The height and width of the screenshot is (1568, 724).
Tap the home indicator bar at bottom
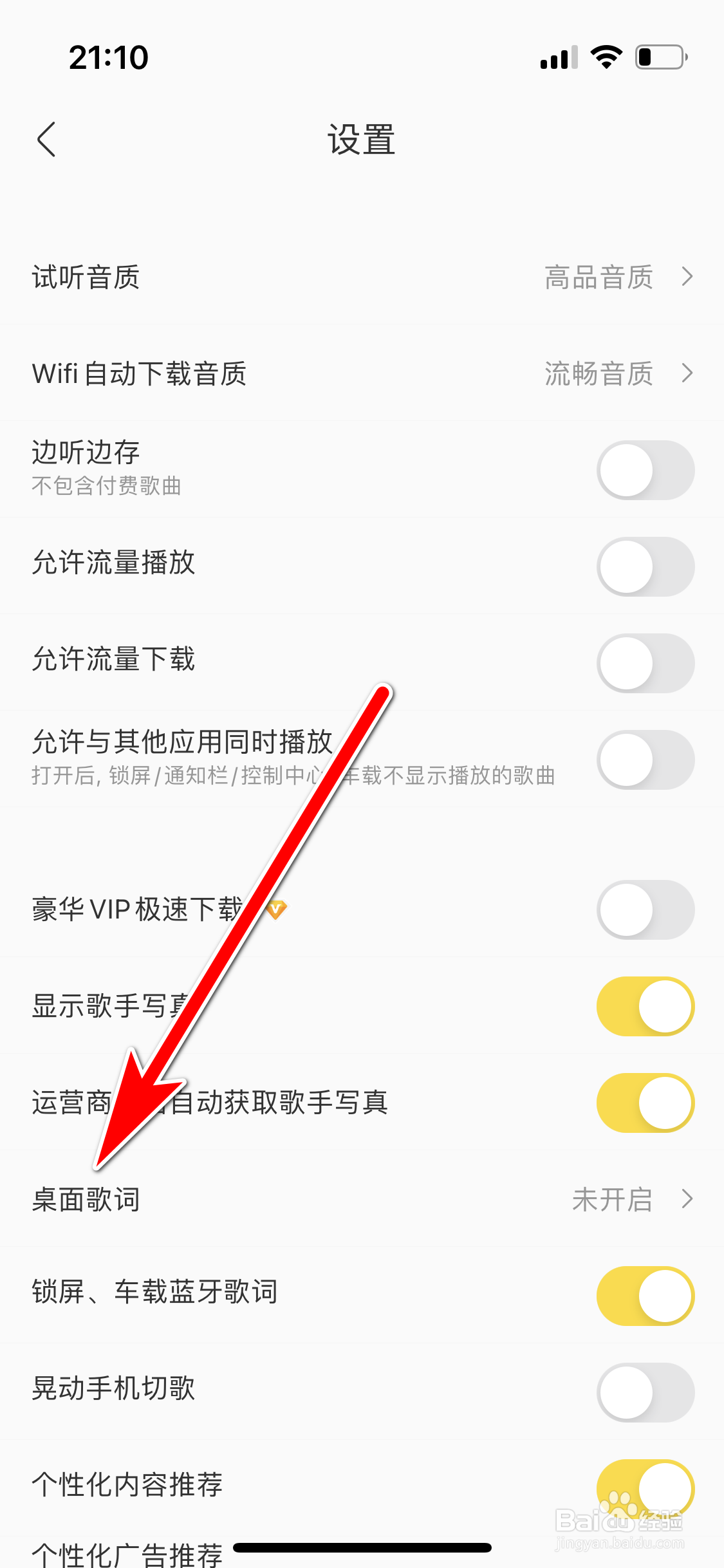[362, 1547]
